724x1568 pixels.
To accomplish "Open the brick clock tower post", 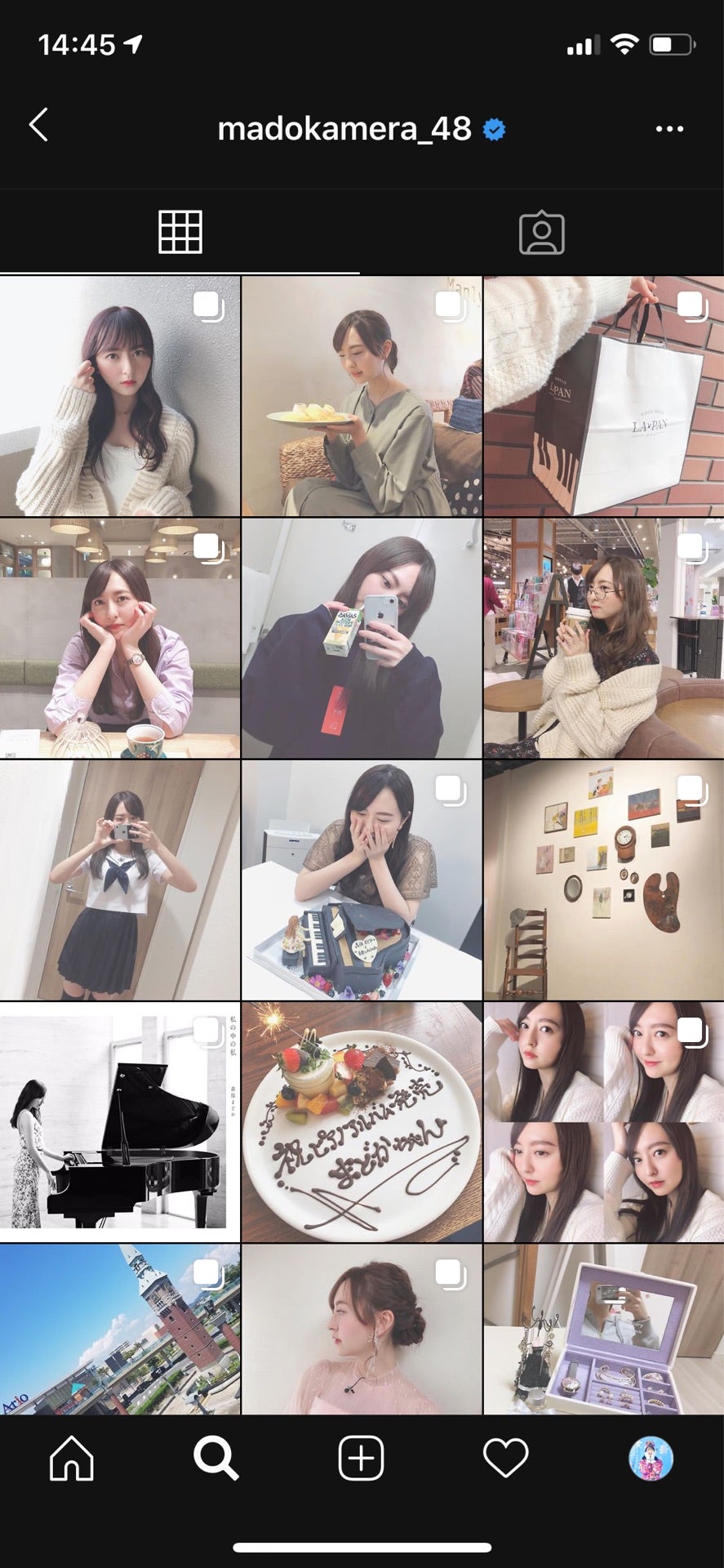I will pos(120,1330).
